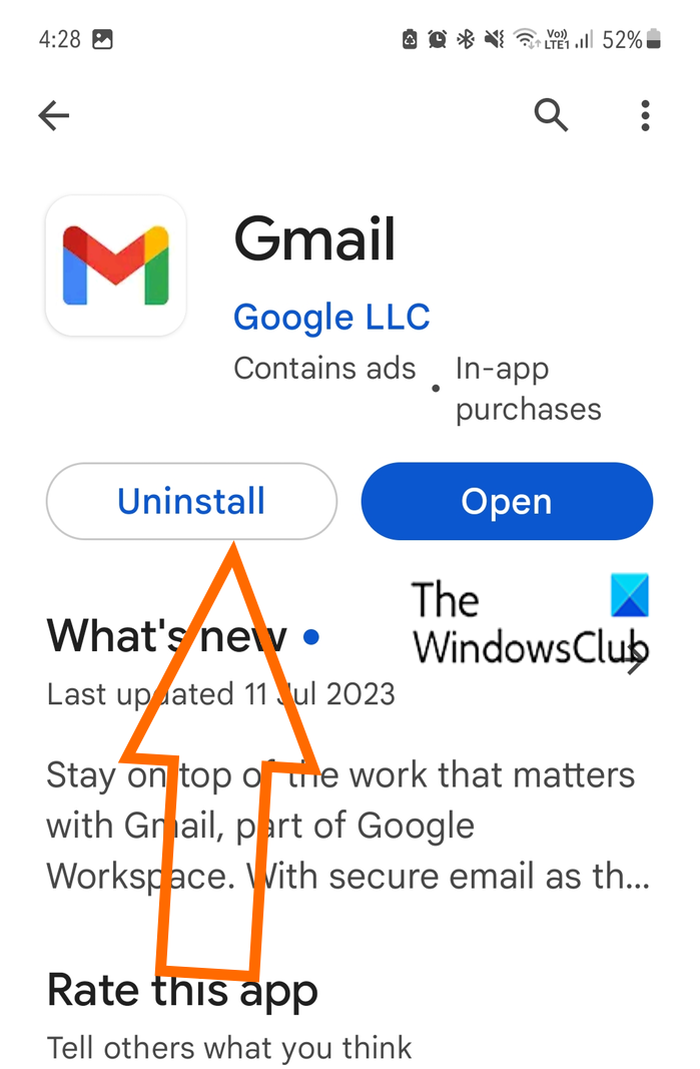700x1069 pixels.
Task: Open the Gmail app
Action: point(506,501)
